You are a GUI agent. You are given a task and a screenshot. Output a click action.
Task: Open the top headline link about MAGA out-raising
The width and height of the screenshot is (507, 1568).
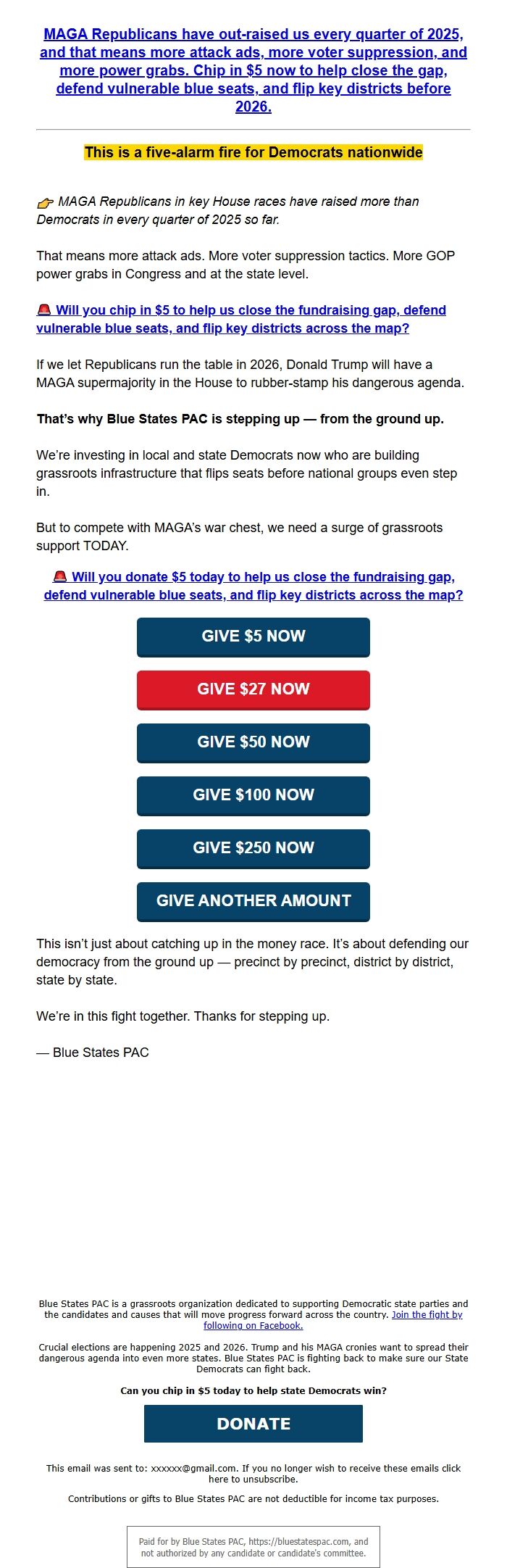click(253, 70)
